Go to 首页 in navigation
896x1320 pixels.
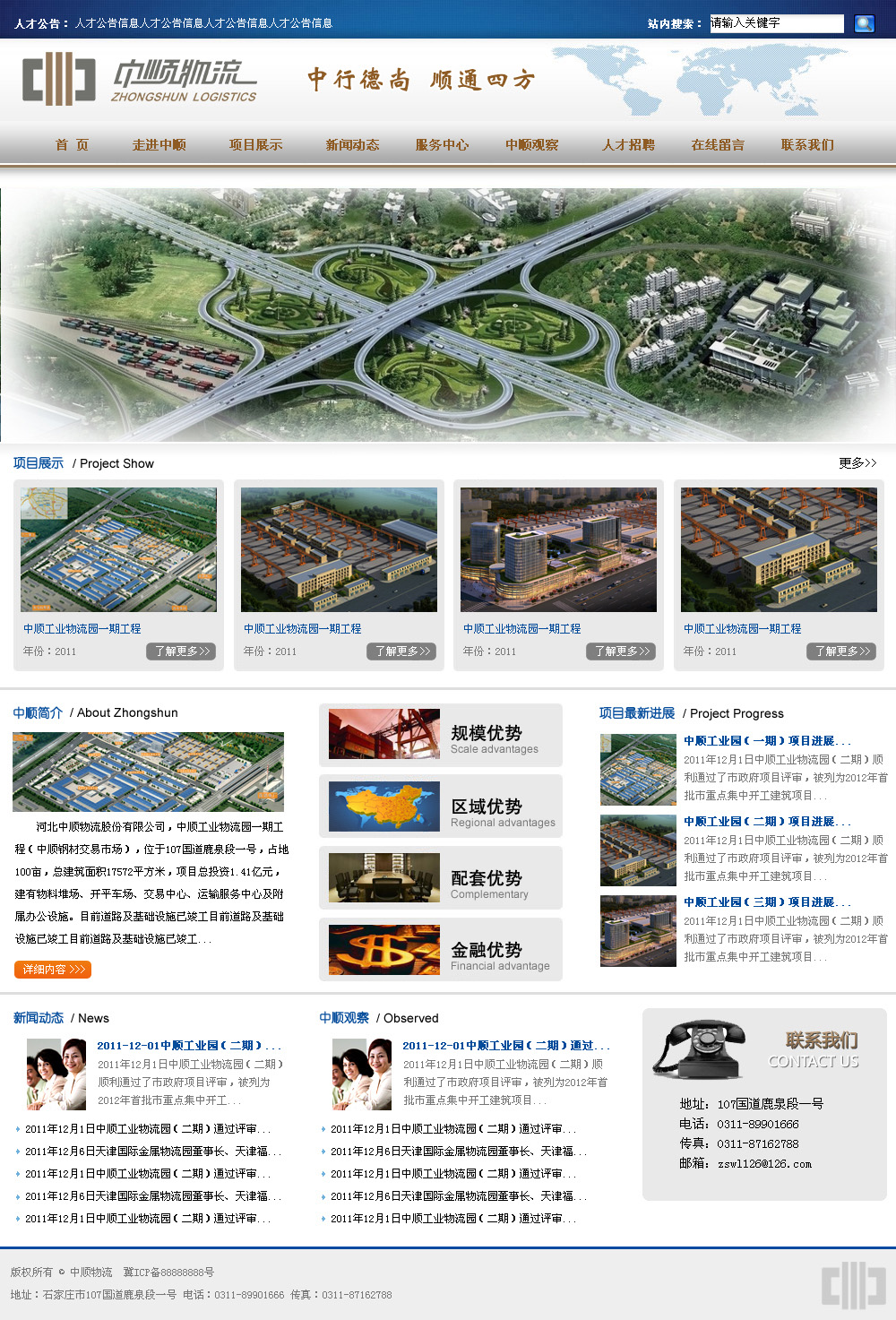click(x=72, y=144)
